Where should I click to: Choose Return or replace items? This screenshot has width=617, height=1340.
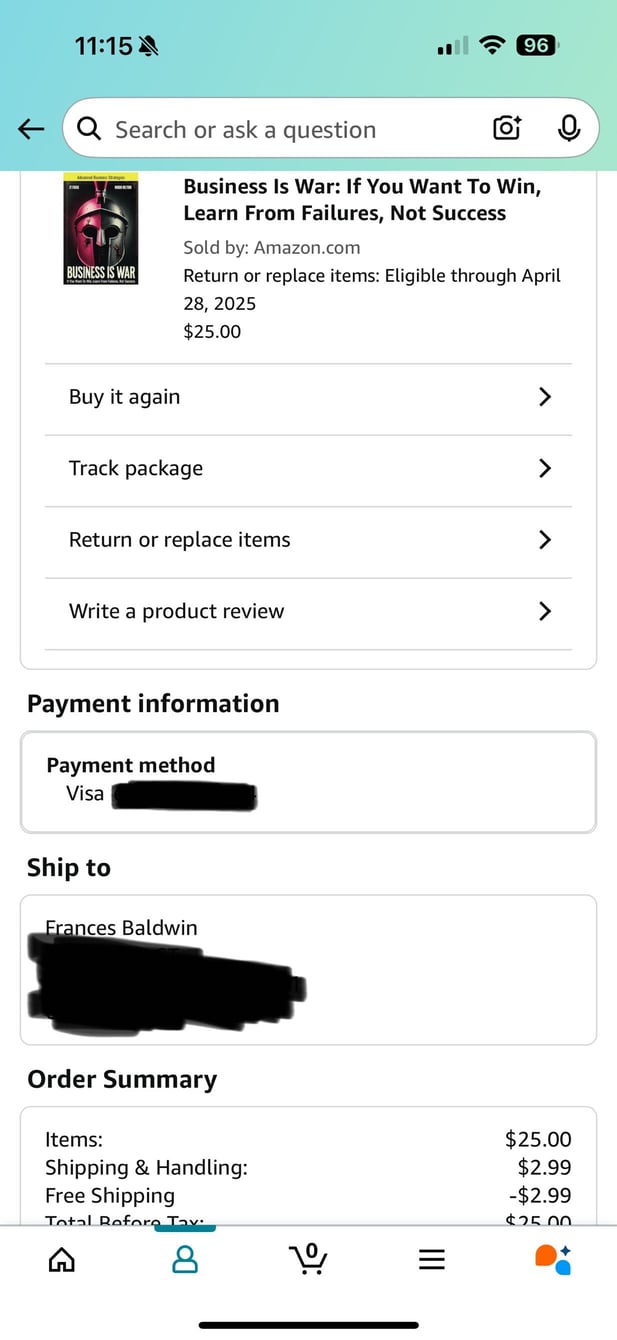308,540
